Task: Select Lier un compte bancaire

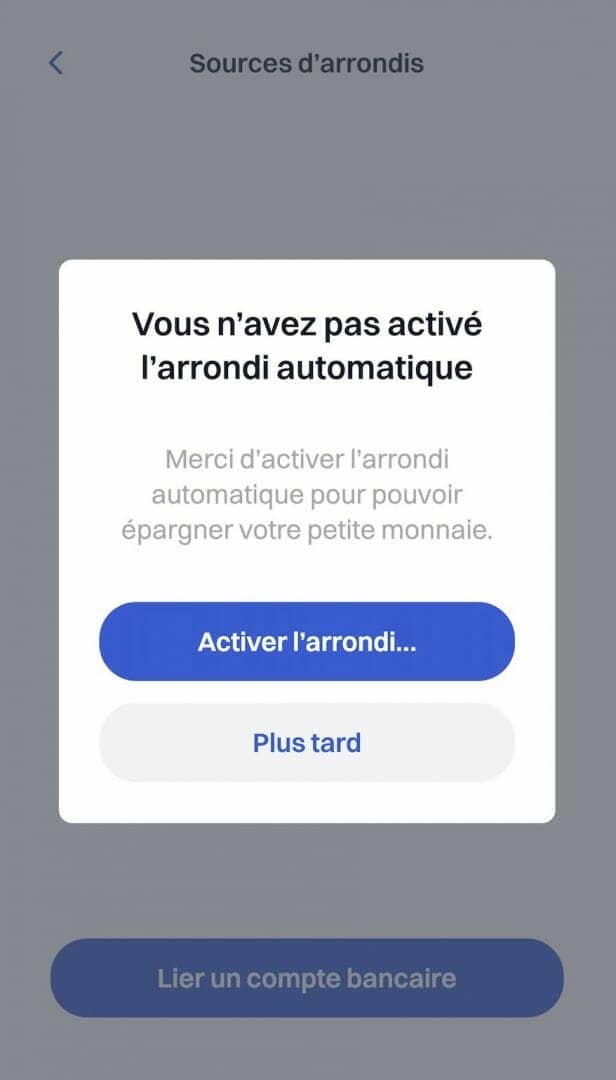Action: [x=307, y=978]
